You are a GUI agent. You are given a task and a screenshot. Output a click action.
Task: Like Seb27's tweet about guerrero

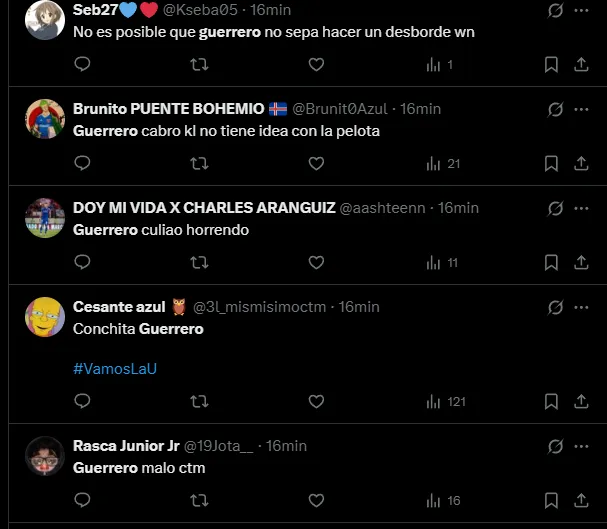(316, 64)
